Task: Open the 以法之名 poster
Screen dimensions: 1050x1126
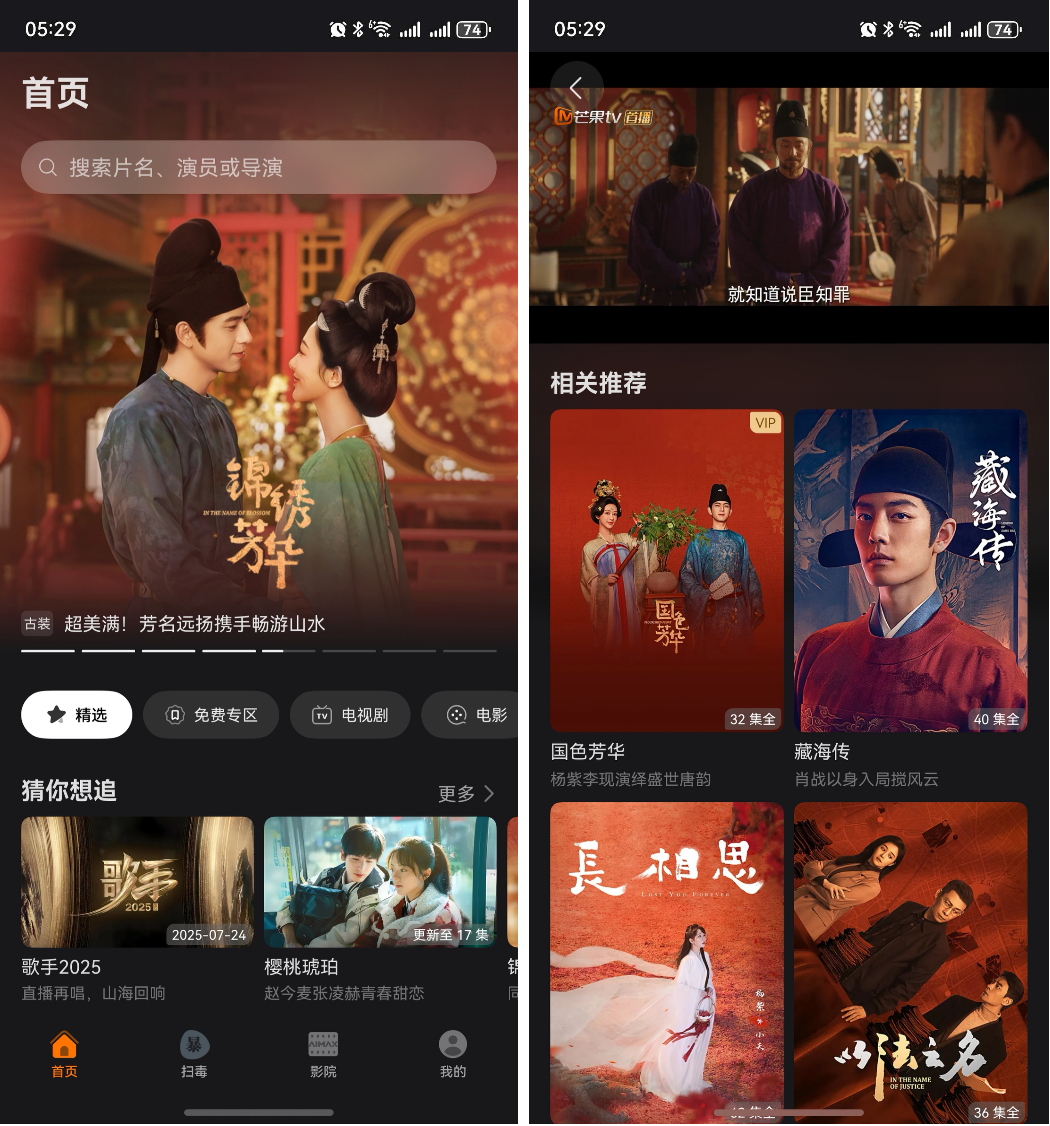Action: tap(910, 960)
